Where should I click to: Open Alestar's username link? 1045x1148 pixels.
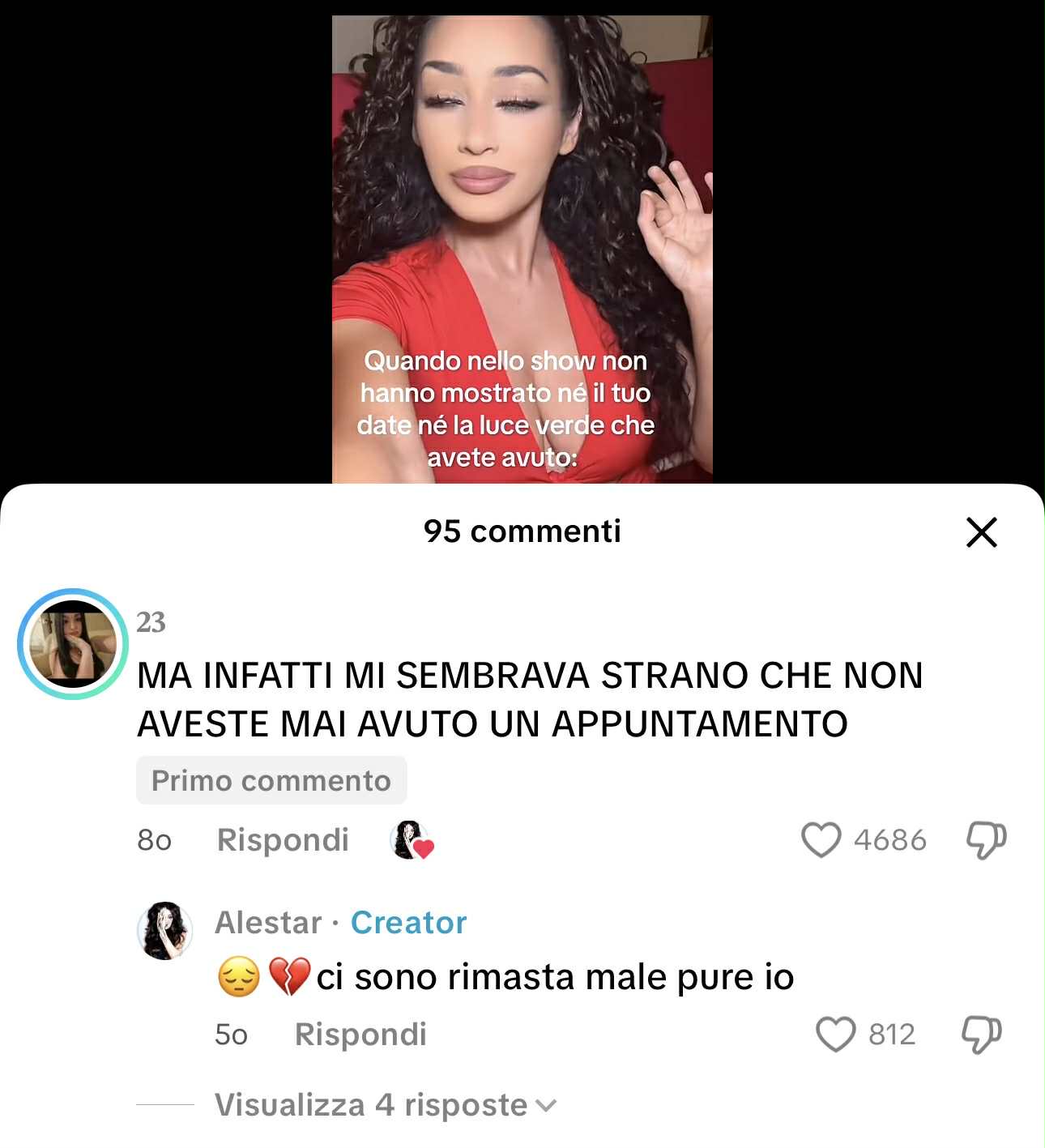pos(268,923)
